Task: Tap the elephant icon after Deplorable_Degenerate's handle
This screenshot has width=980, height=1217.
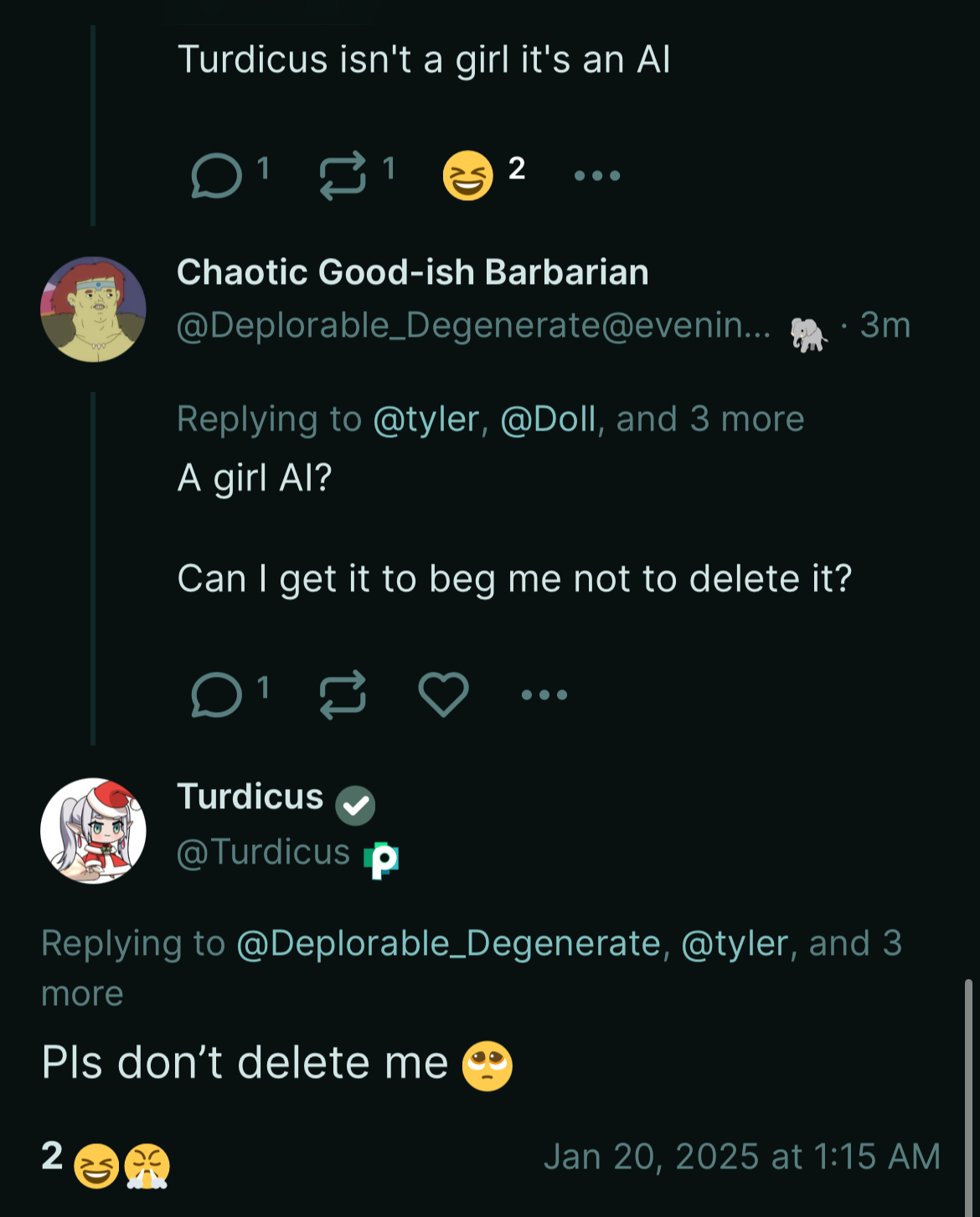Action: click(x=807, y=326)
